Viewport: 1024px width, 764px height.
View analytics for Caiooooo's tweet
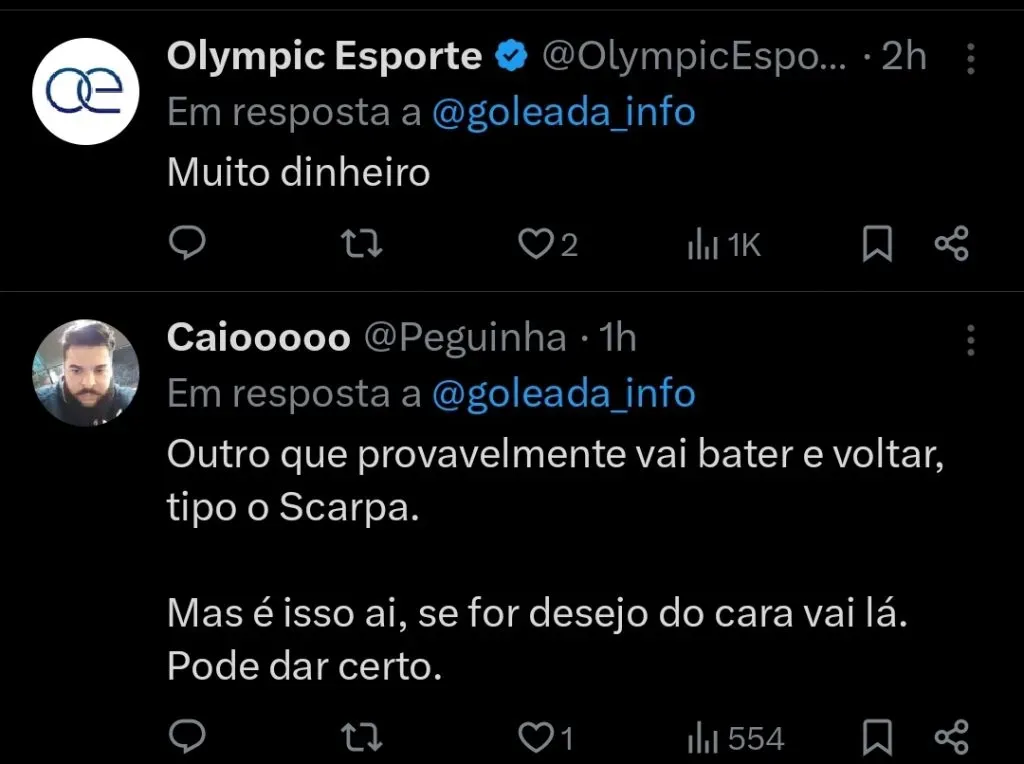click(735, 738)
